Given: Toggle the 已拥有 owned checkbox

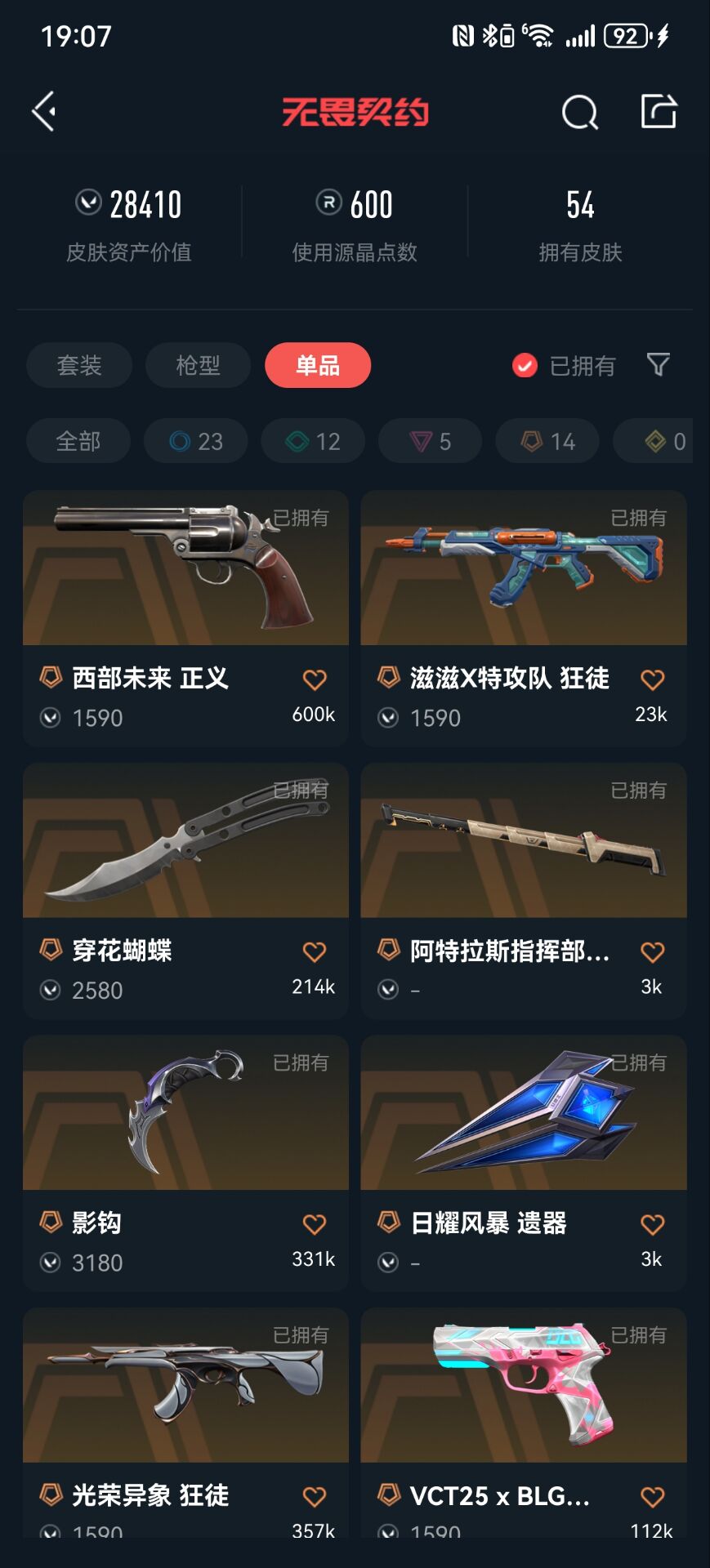Looking at the screenshot, I should tap(525, 365).
